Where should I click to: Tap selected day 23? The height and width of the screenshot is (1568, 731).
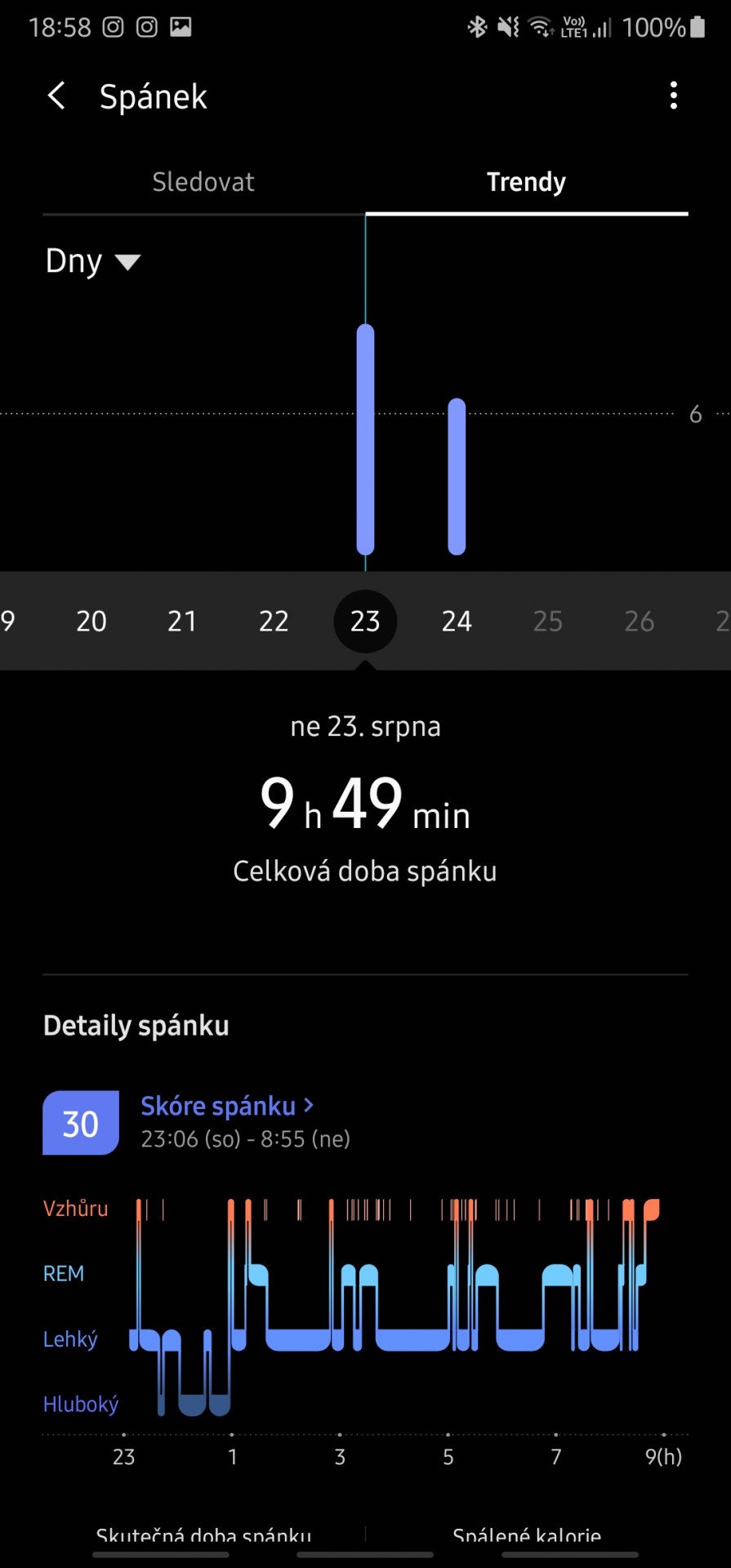pos(365,621)
